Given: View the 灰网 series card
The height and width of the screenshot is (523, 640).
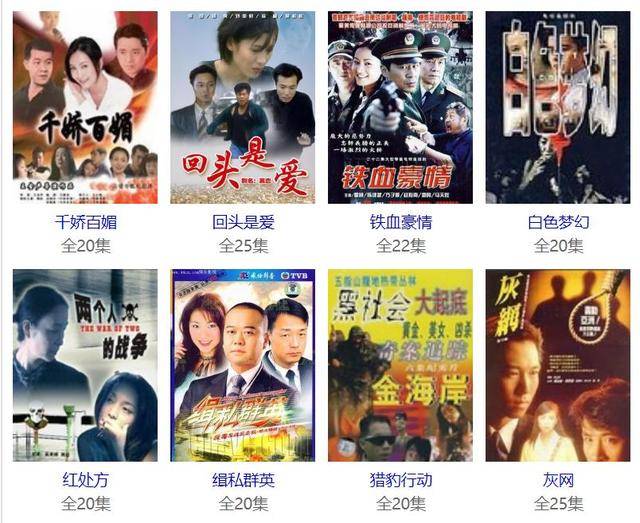Looking at the screenshot, I should click(x=557, y=365).
